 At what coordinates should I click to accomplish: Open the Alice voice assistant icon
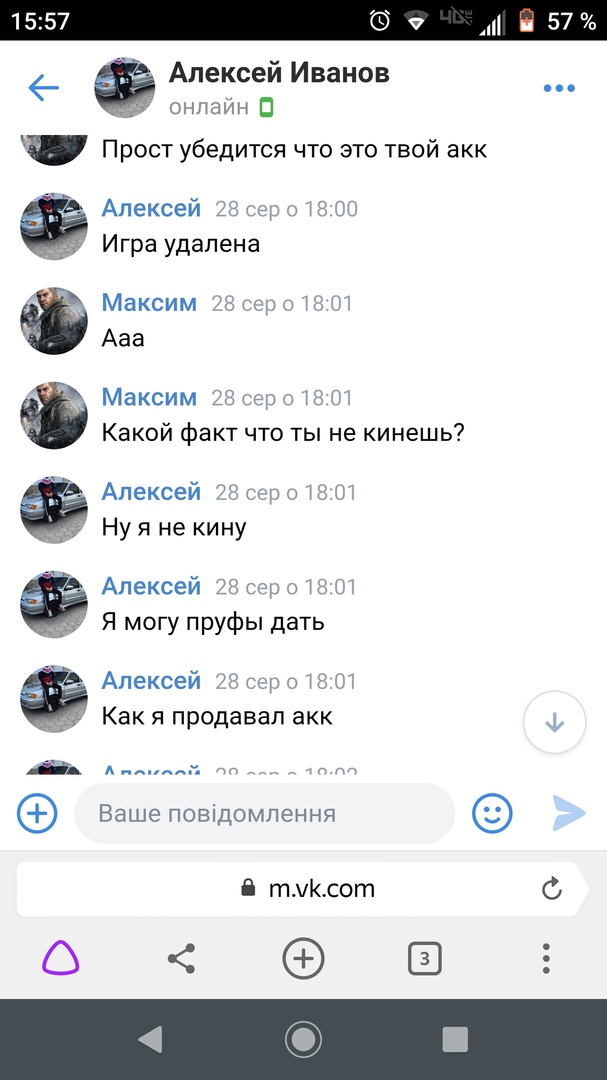tap(60, 960)
